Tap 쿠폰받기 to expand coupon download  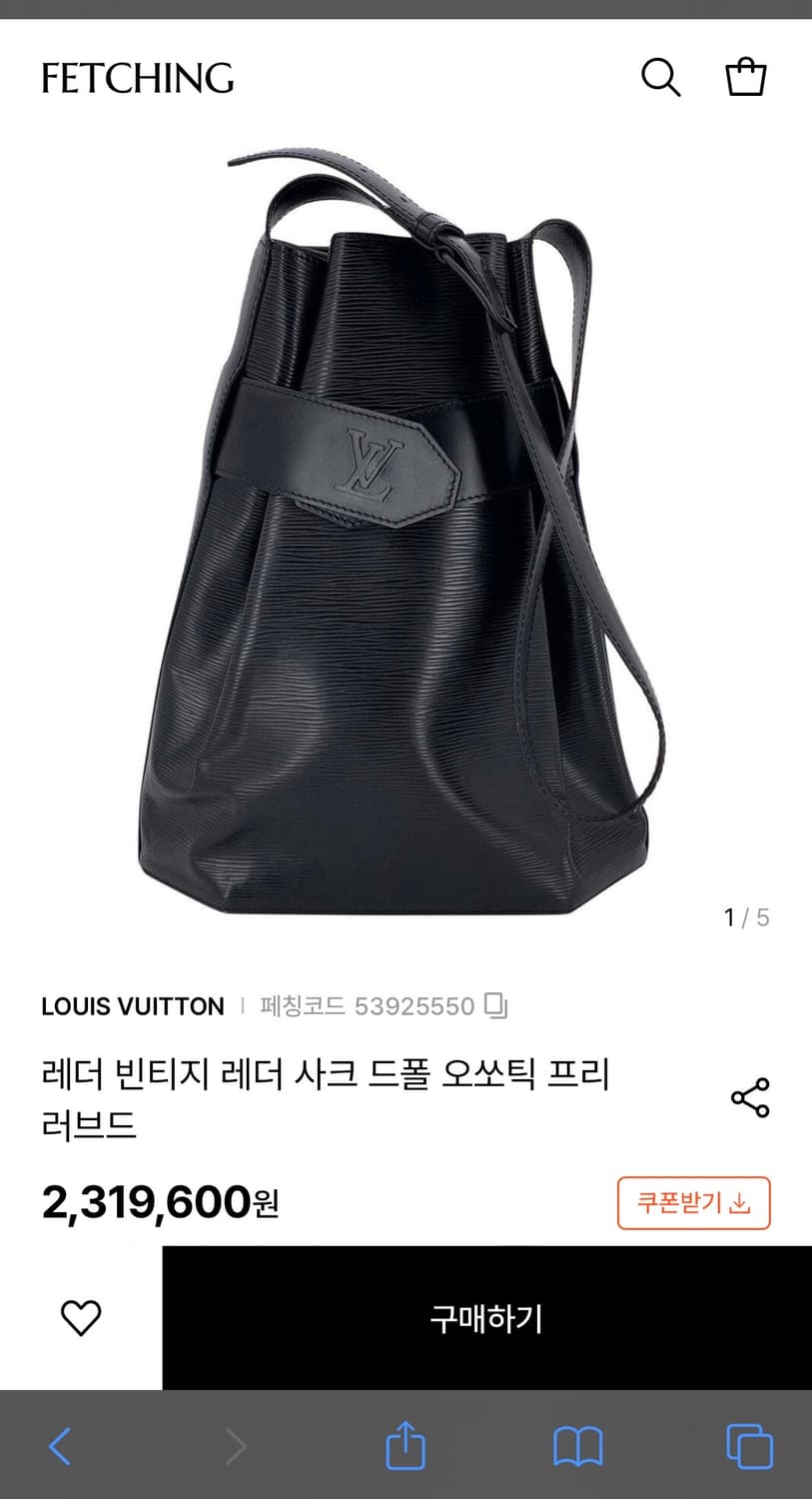[693, 1204]
